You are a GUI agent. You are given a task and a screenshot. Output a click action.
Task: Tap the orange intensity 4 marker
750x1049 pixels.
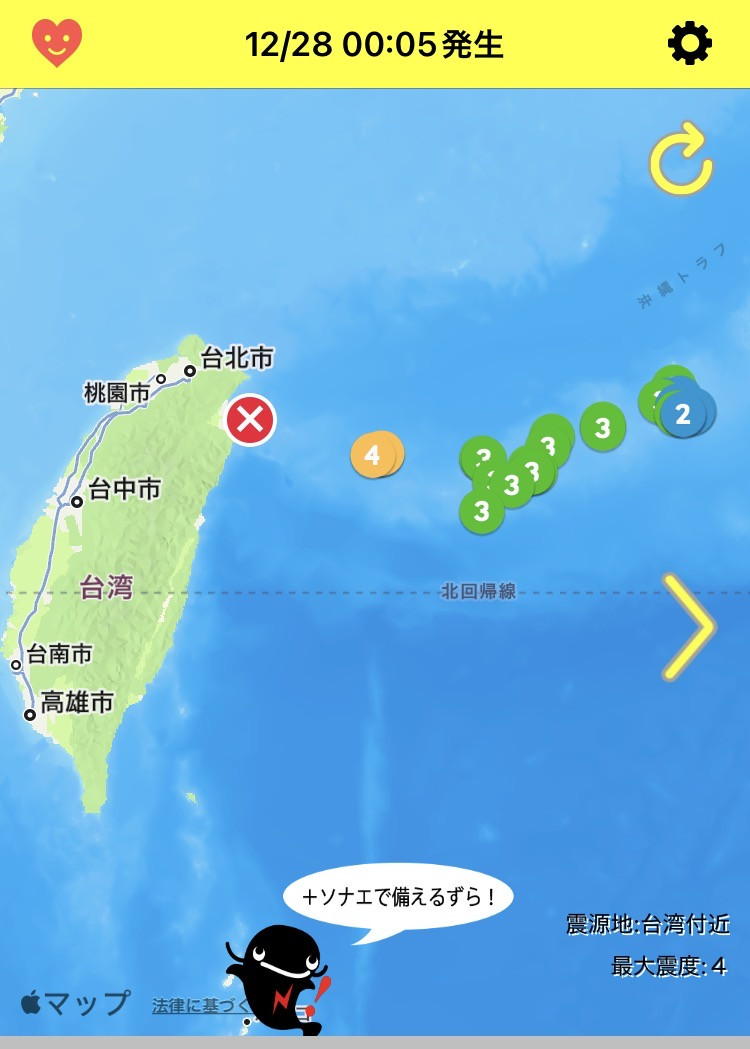point(373,456)
